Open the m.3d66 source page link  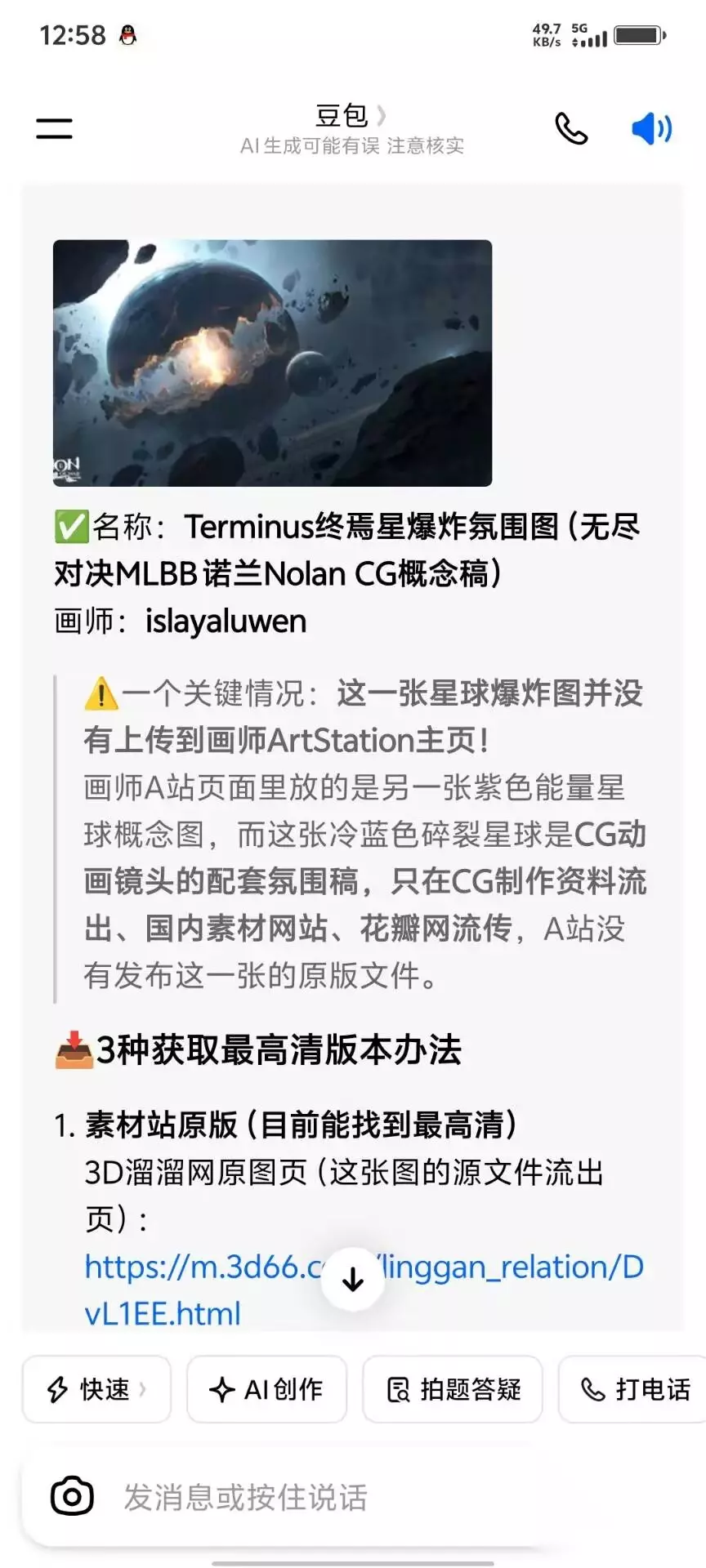(x=364, y=1290)
